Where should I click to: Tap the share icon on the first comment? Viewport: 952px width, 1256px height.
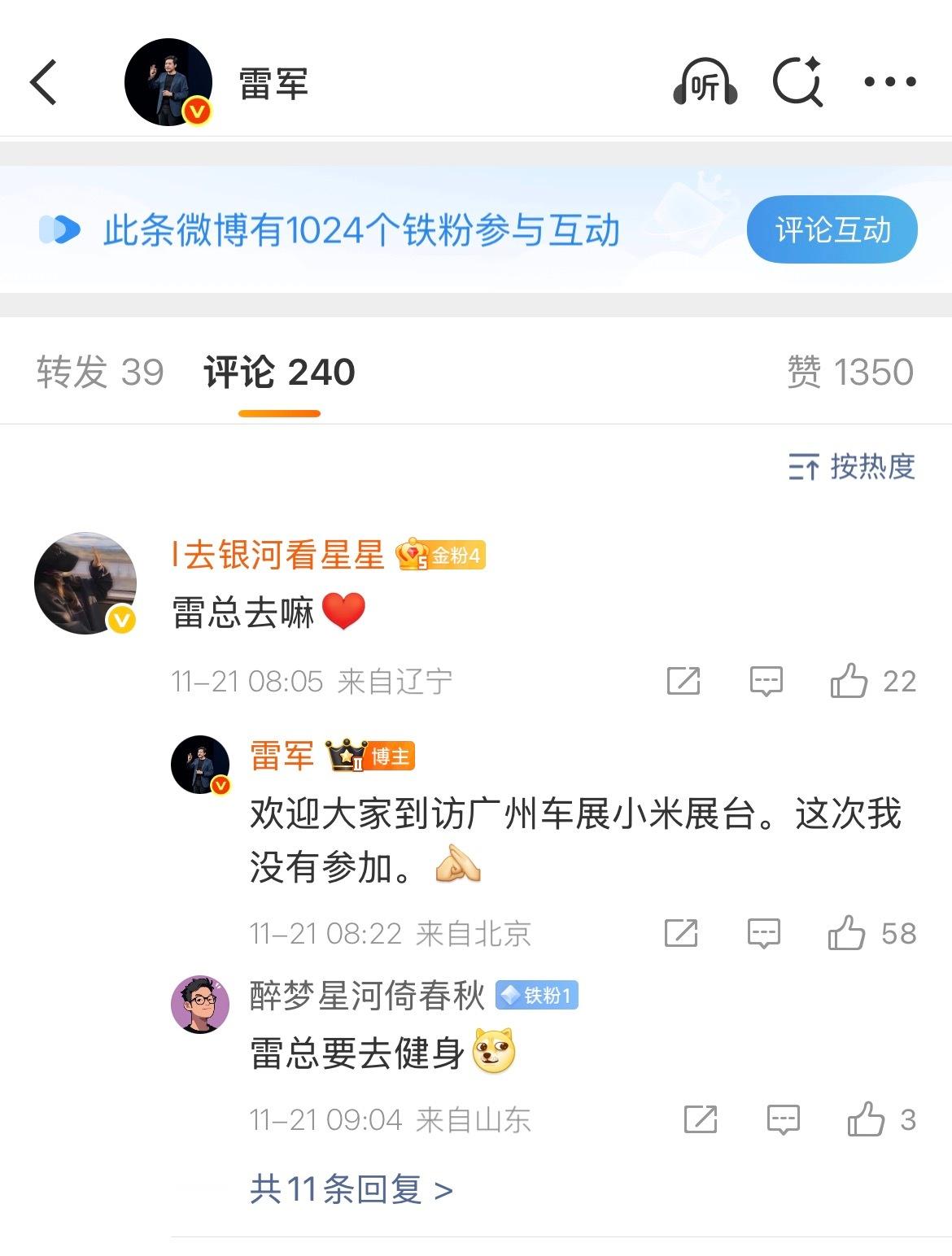pos(683,681)
